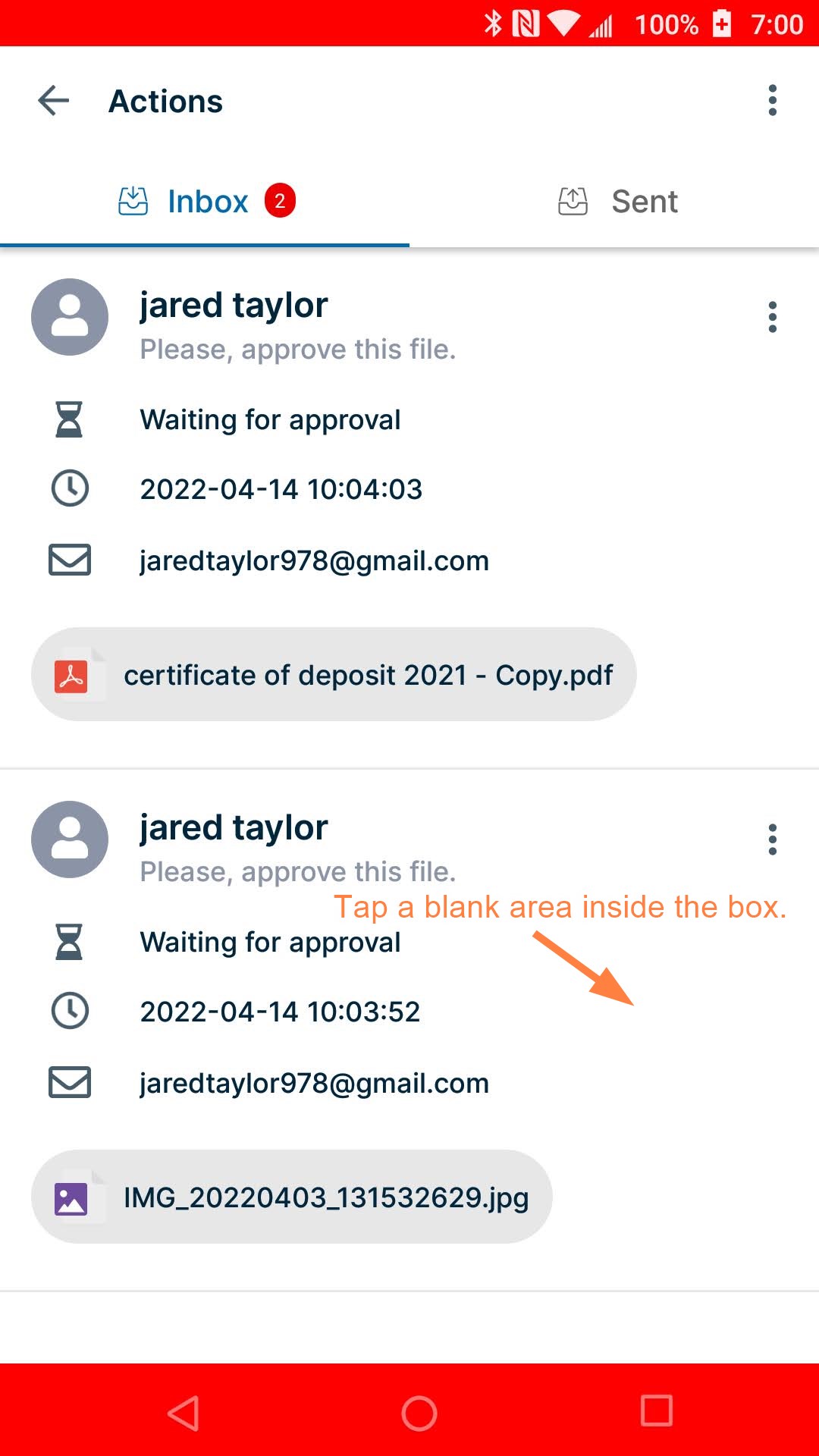Open the Actions screen overflow menu

(772, 101)
